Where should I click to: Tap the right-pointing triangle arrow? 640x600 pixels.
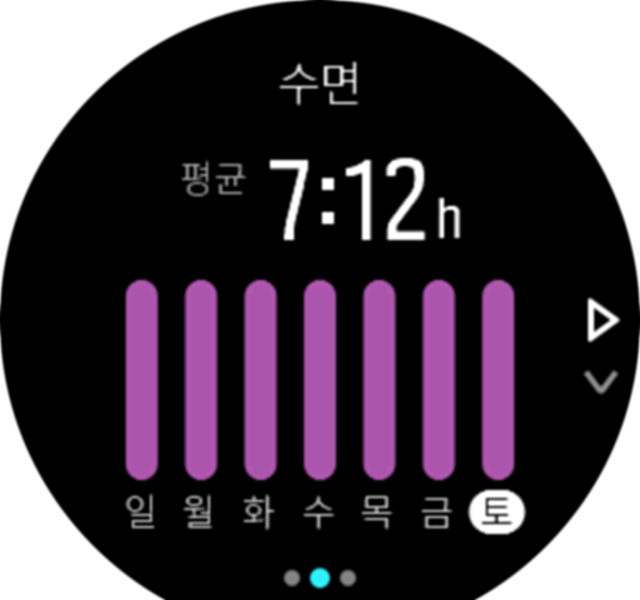[601, 323]
